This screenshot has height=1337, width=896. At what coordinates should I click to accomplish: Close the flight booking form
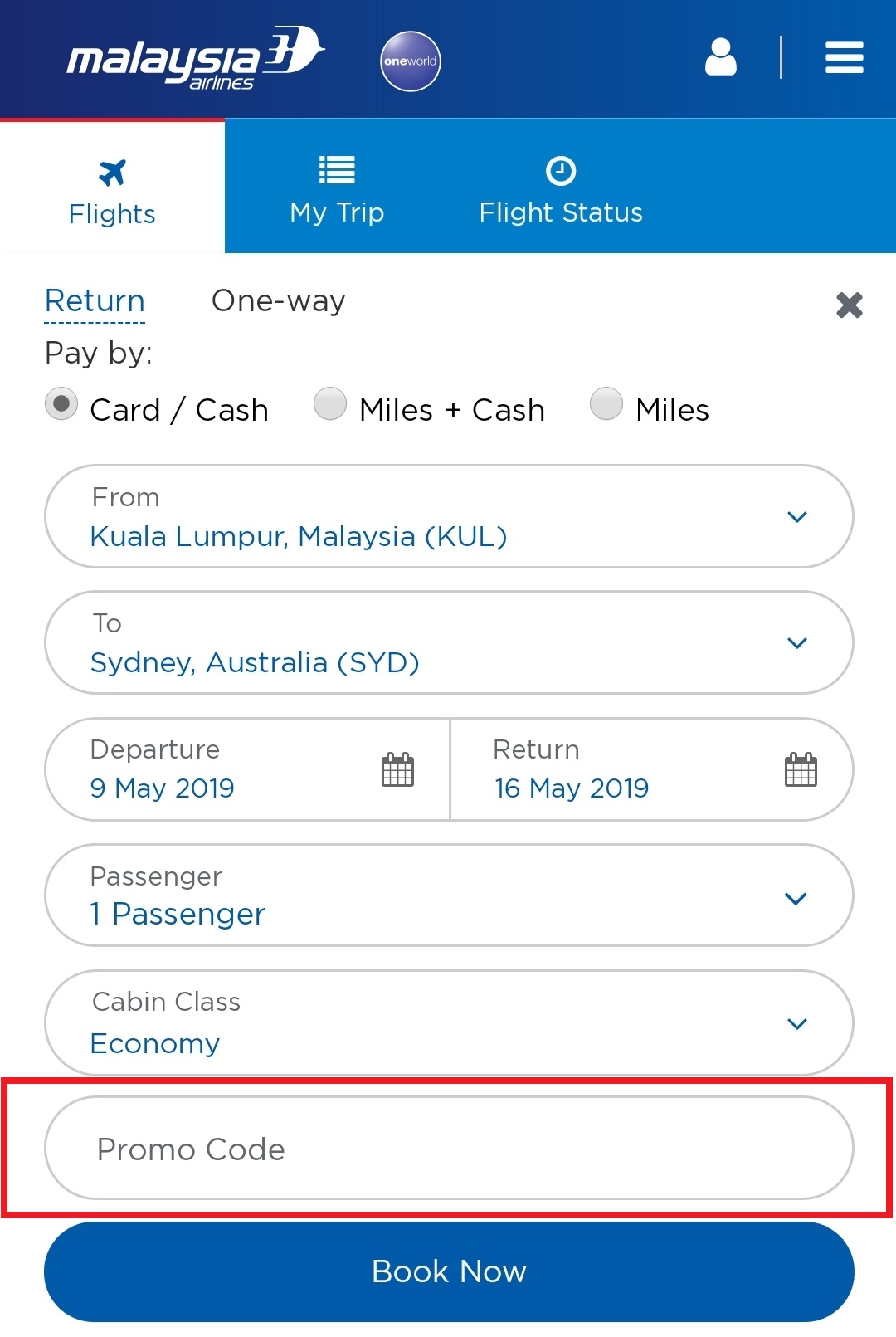point(849,305)
